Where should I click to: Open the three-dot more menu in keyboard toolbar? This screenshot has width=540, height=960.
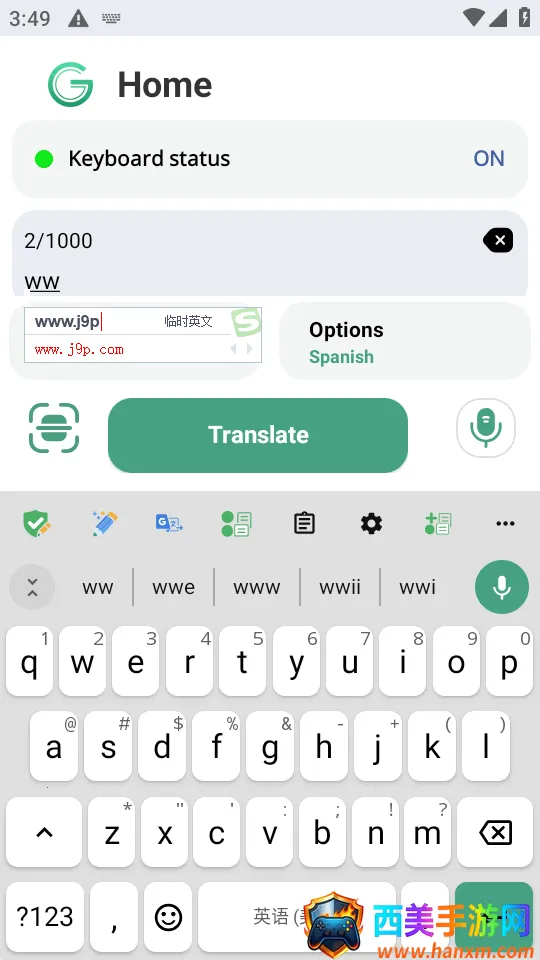coord(505,523)
